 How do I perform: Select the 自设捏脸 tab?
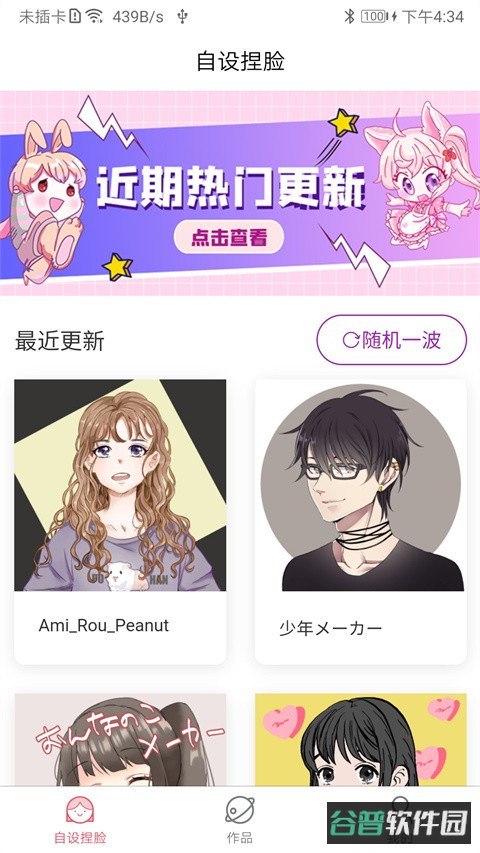(80, 820)
